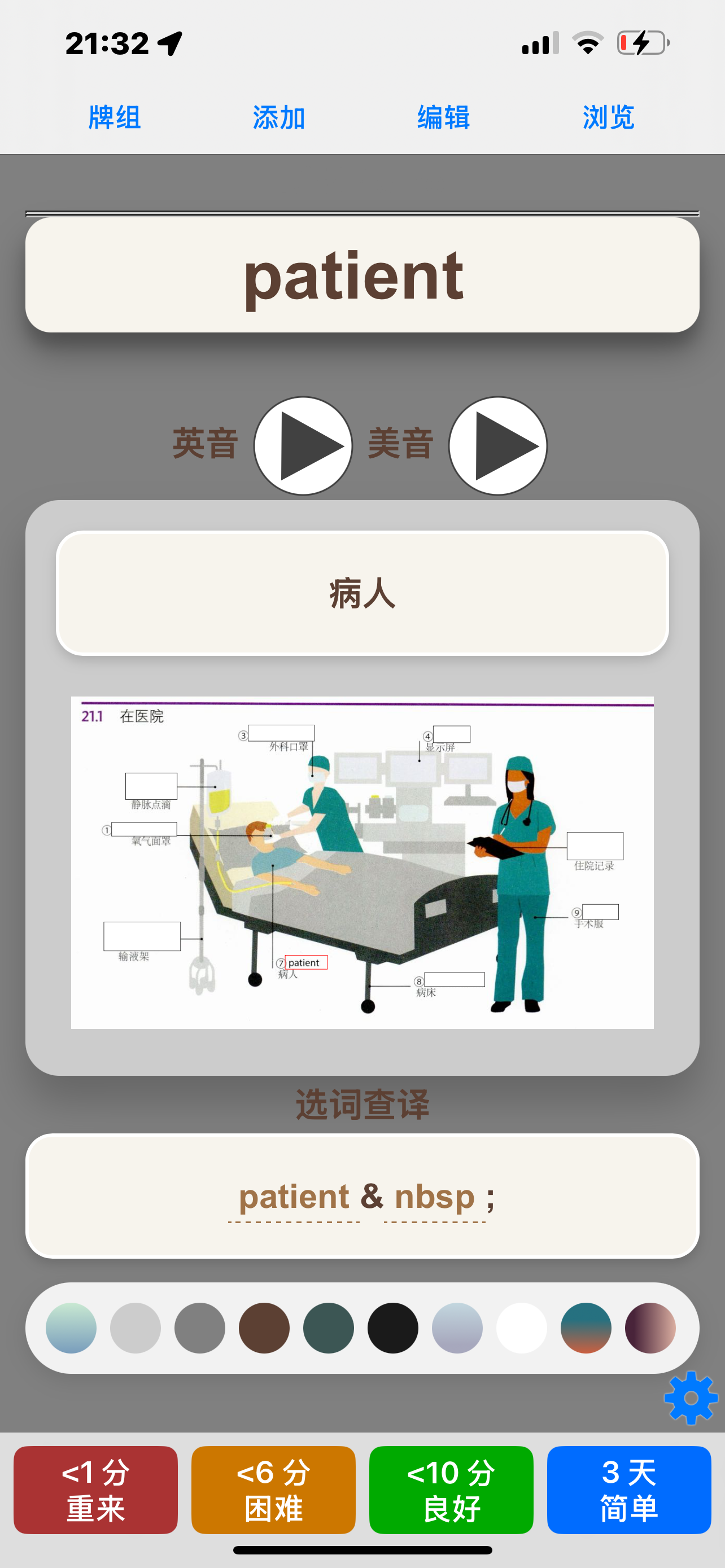Select the mint-to-blue gradient swatch

click(x=71, y=1328)
